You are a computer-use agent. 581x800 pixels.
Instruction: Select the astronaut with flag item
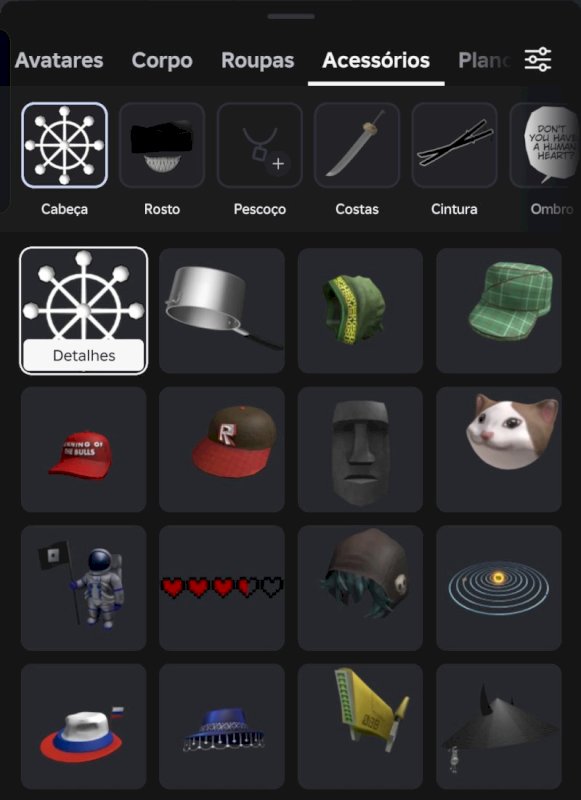pos(84,588)
